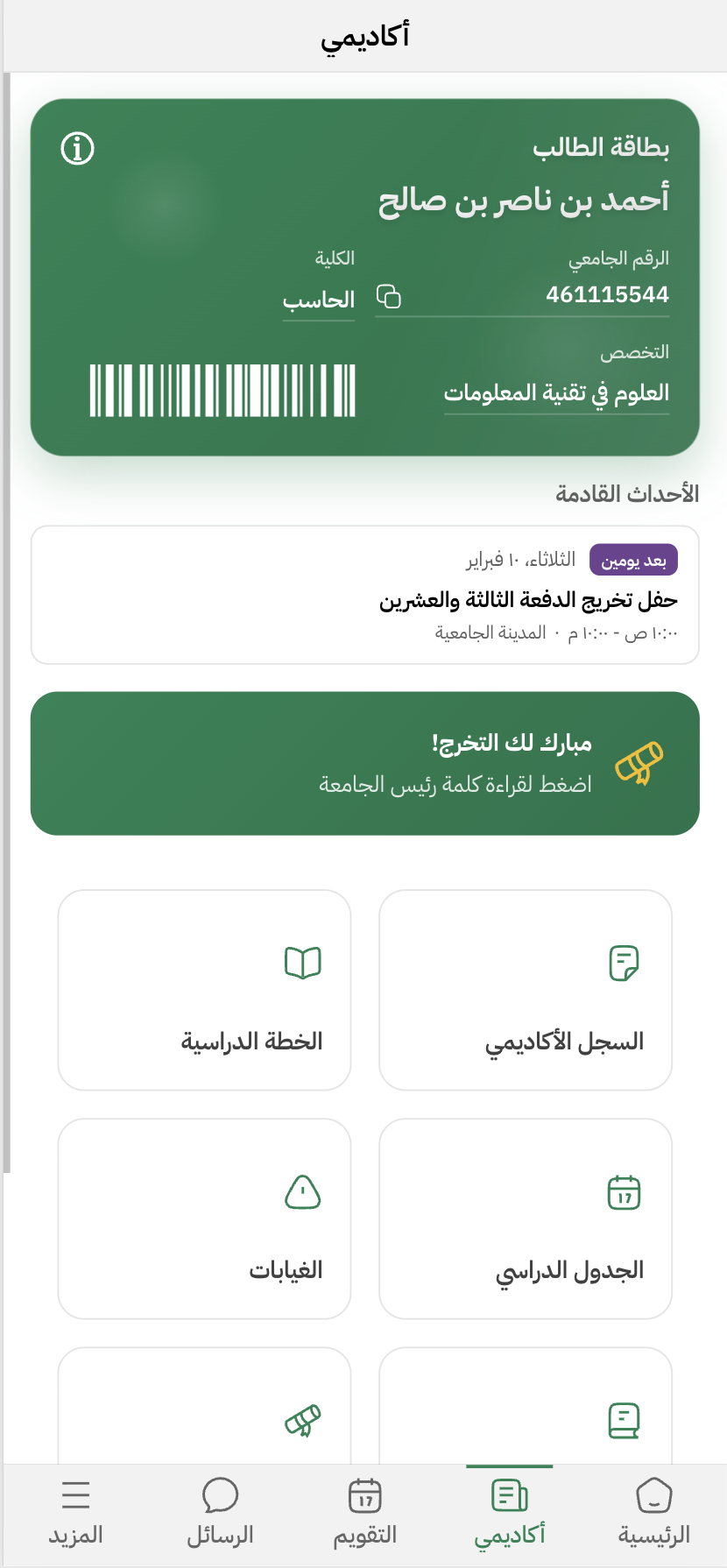Open the الخطة الدراسية book icon

(x=302, y=961)
